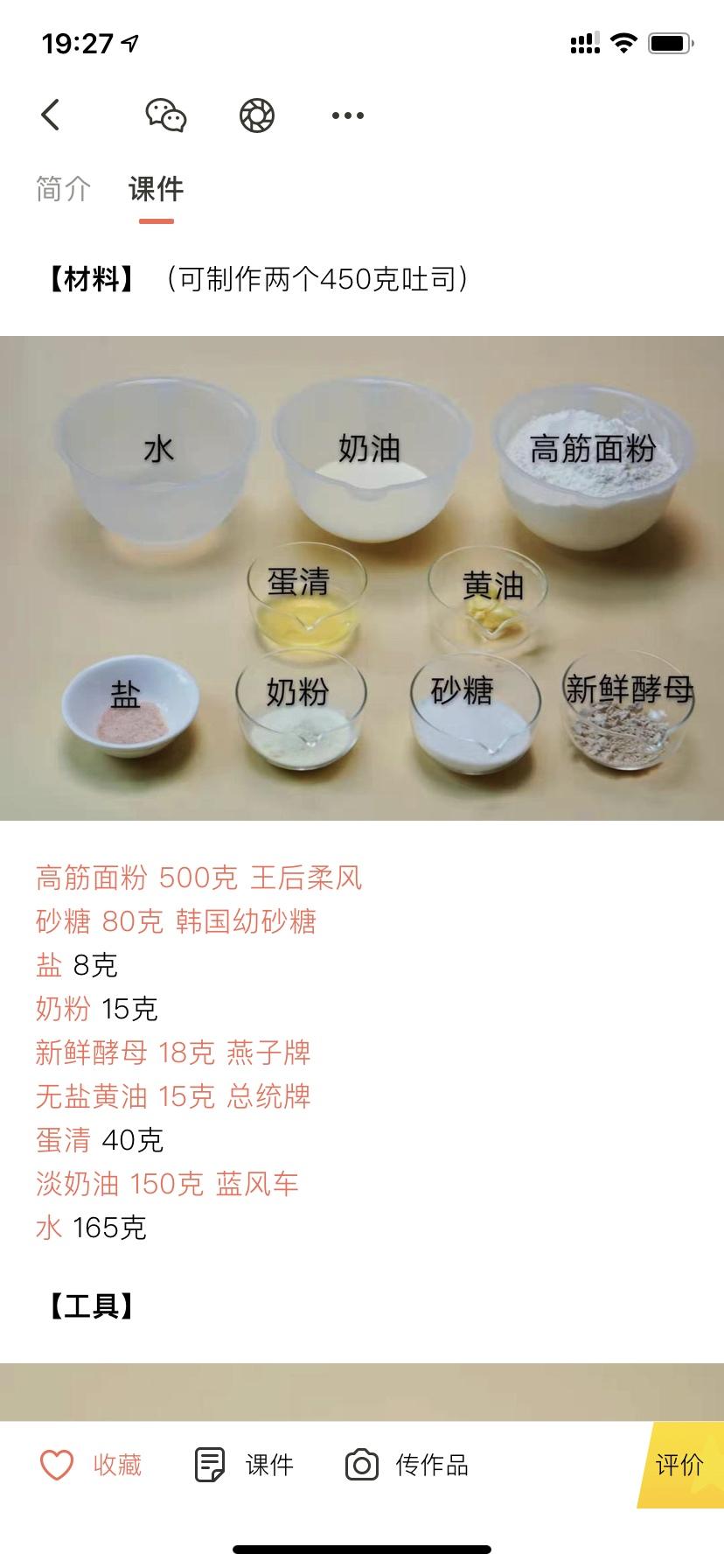724x1568 pixels.
Task: Open the more options ellipsis menu
Action: (x=346, y=115)
